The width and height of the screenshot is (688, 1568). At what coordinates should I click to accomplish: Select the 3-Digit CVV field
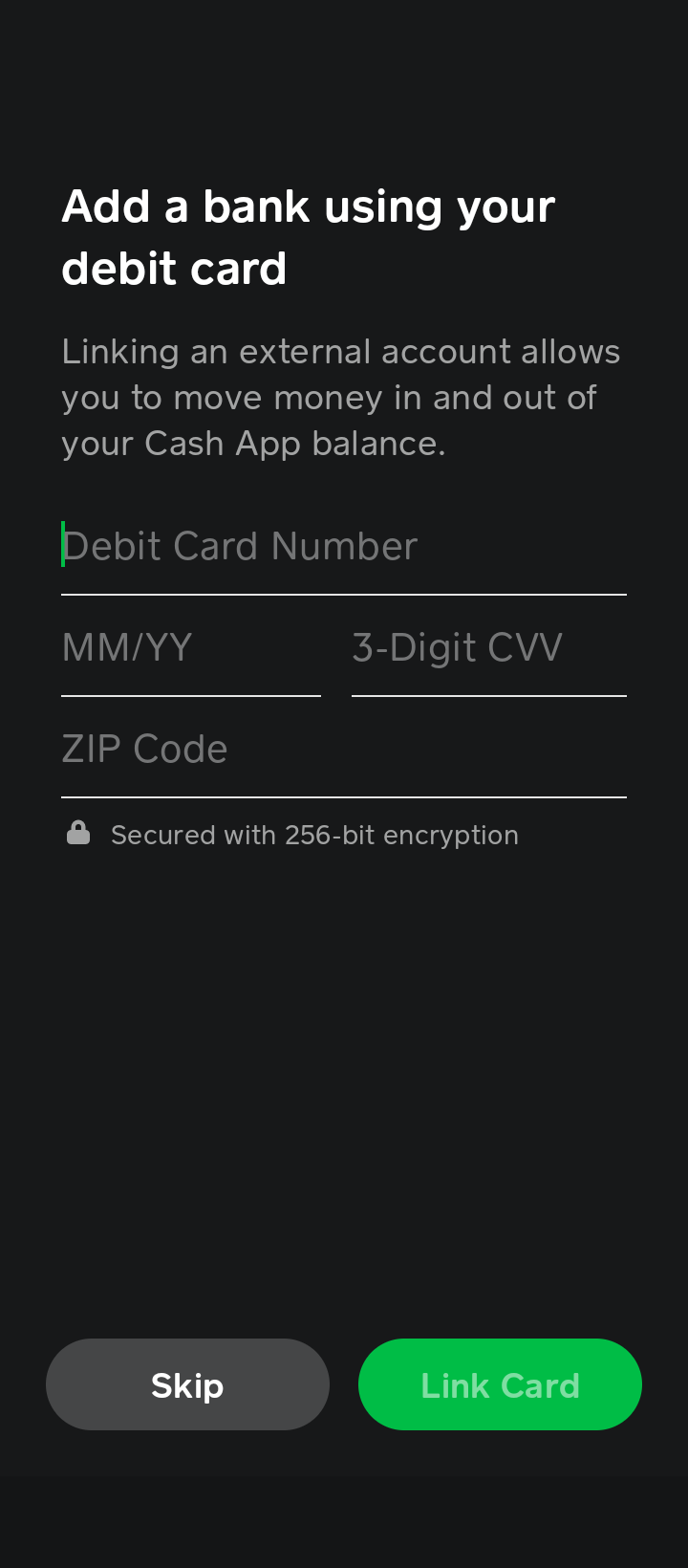[x=488, y=648]
